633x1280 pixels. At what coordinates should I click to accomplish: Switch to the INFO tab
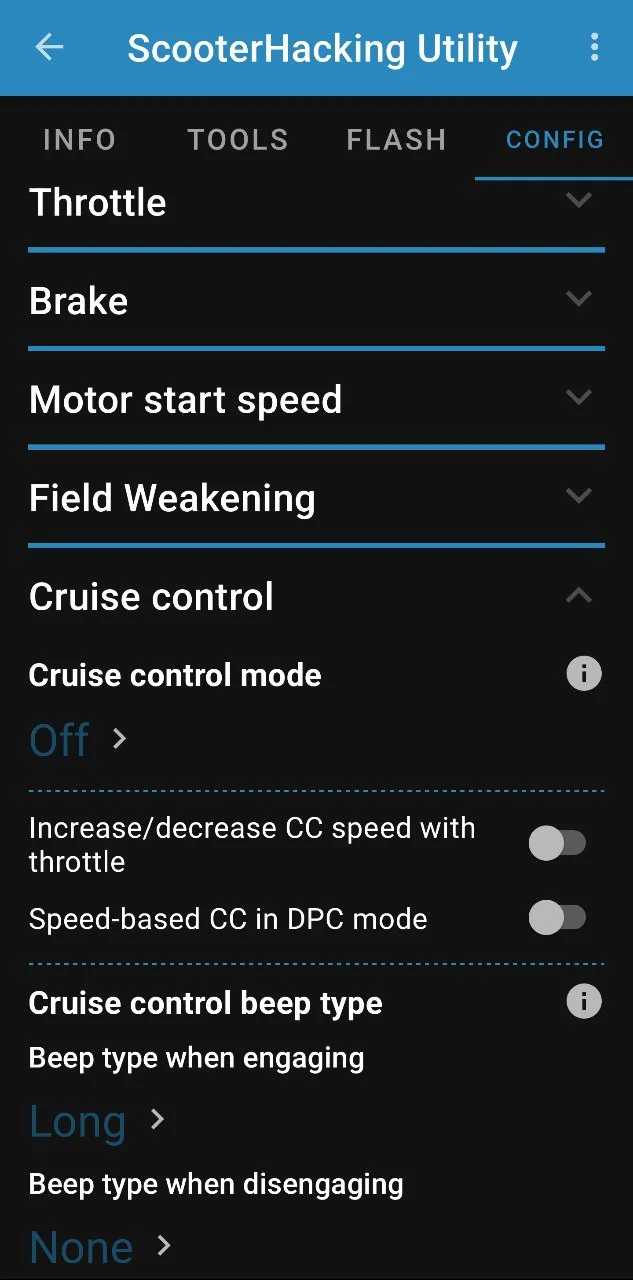[x=79, y=140]
